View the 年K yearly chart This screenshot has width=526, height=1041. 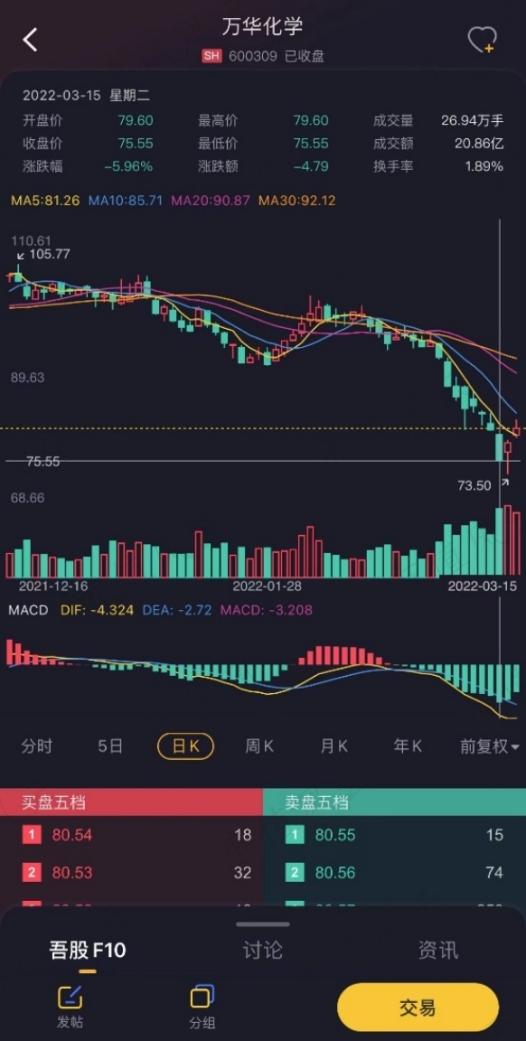tap(407, 746)
